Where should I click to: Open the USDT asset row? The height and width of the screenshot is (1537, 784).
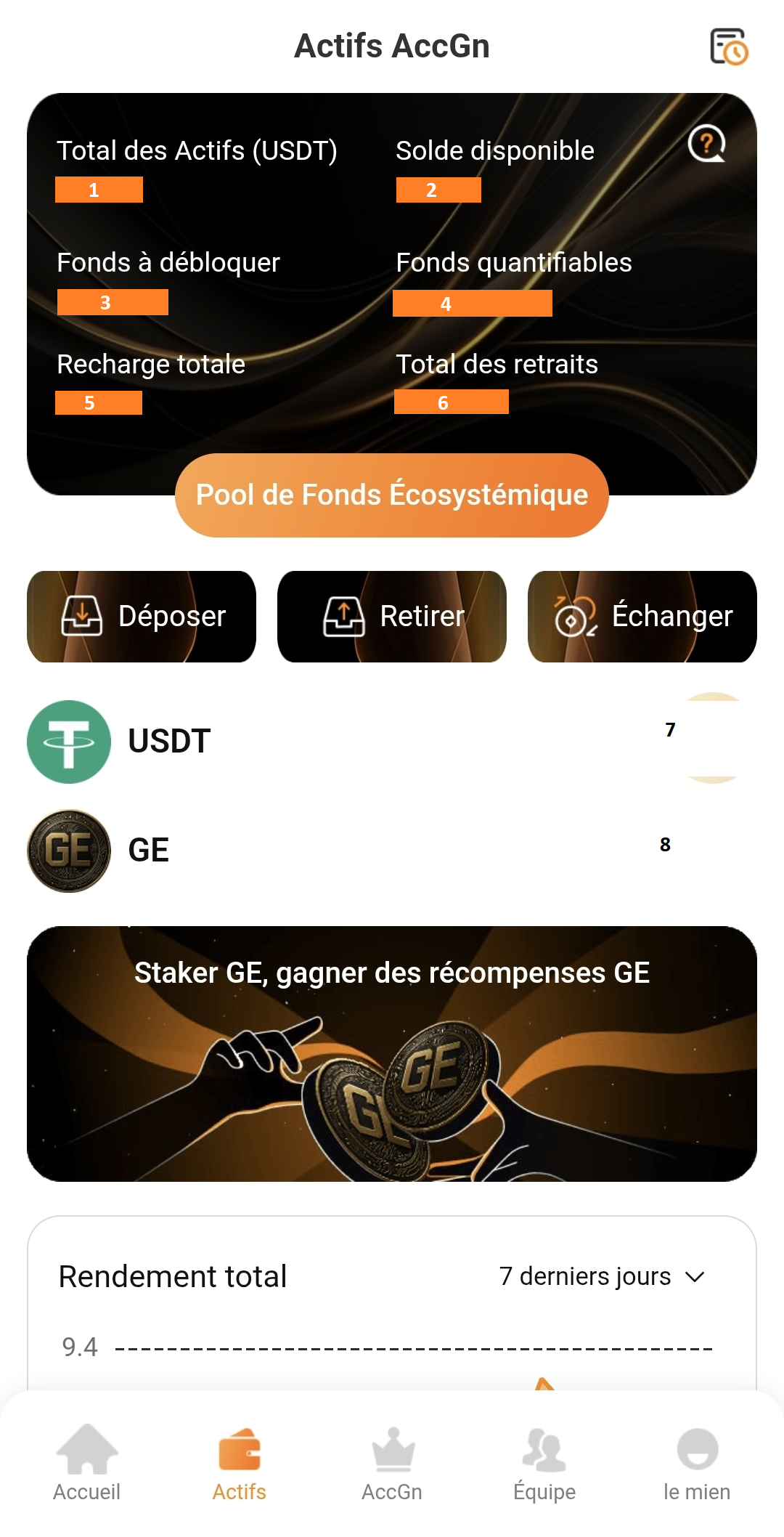392,742
